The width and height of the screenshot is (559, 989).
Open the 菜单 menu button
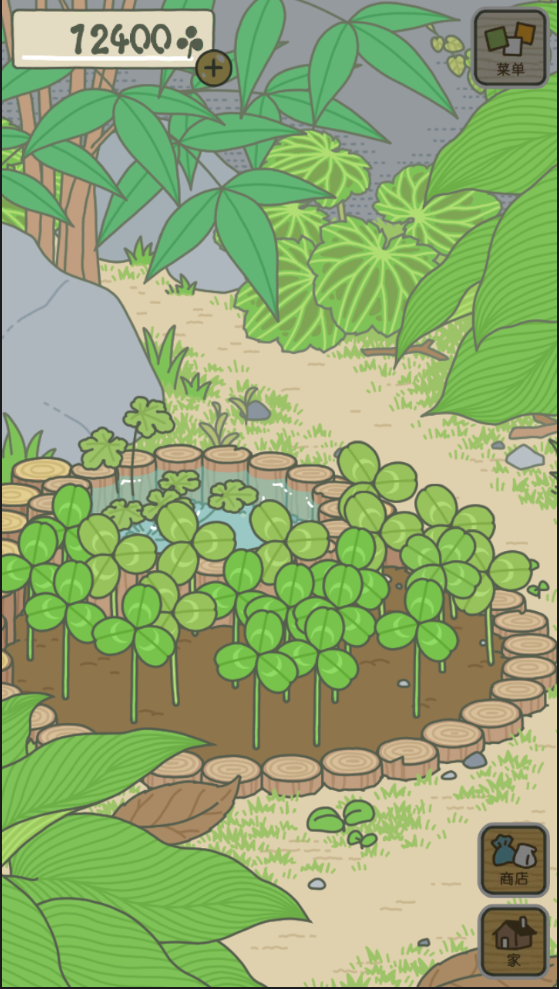click(510, 48)
